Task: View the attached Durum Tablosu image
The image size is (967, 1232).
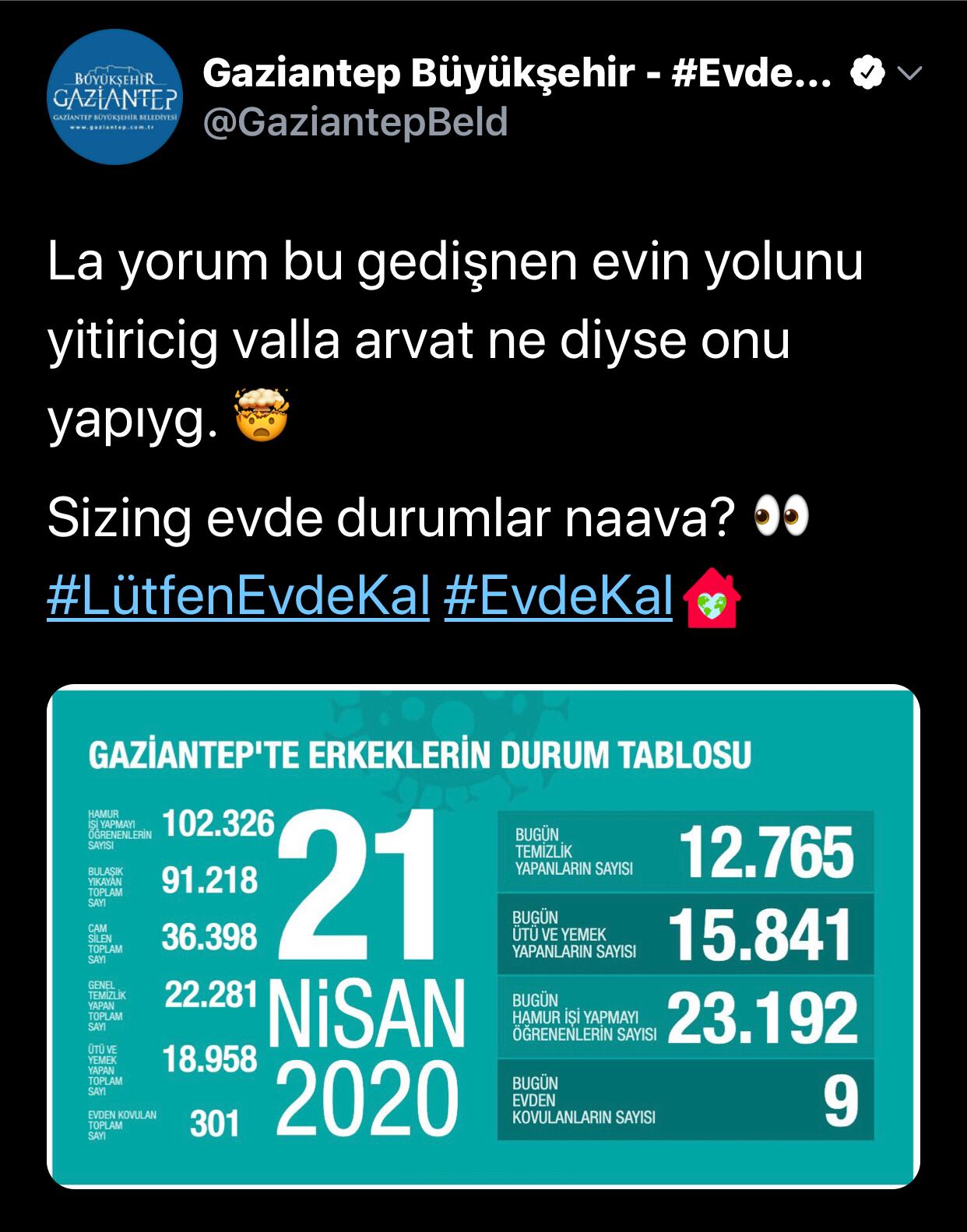Action: tap(483, 936)
